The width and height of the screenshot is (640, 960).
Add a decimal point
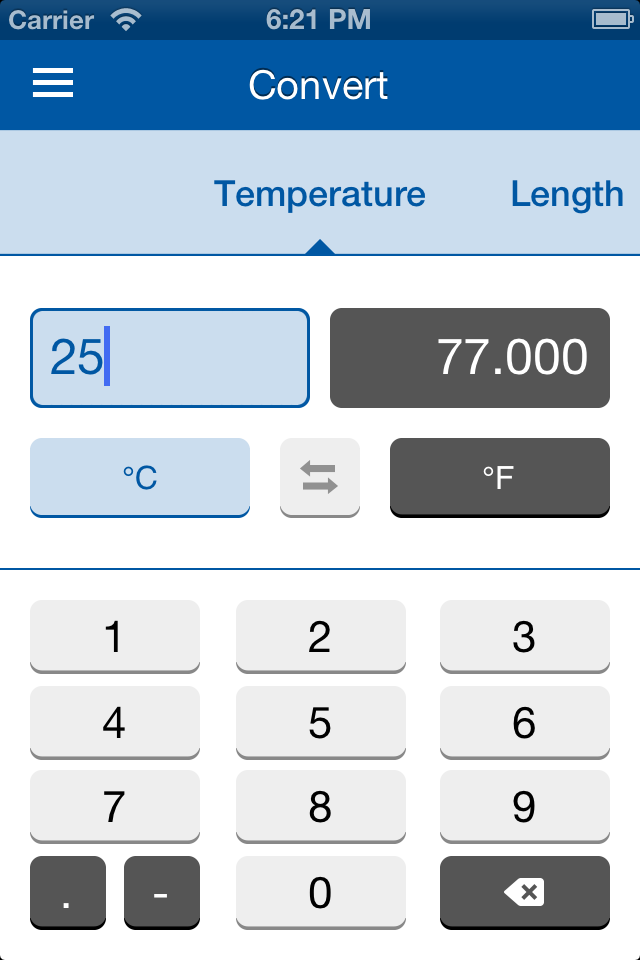[67, 893]
